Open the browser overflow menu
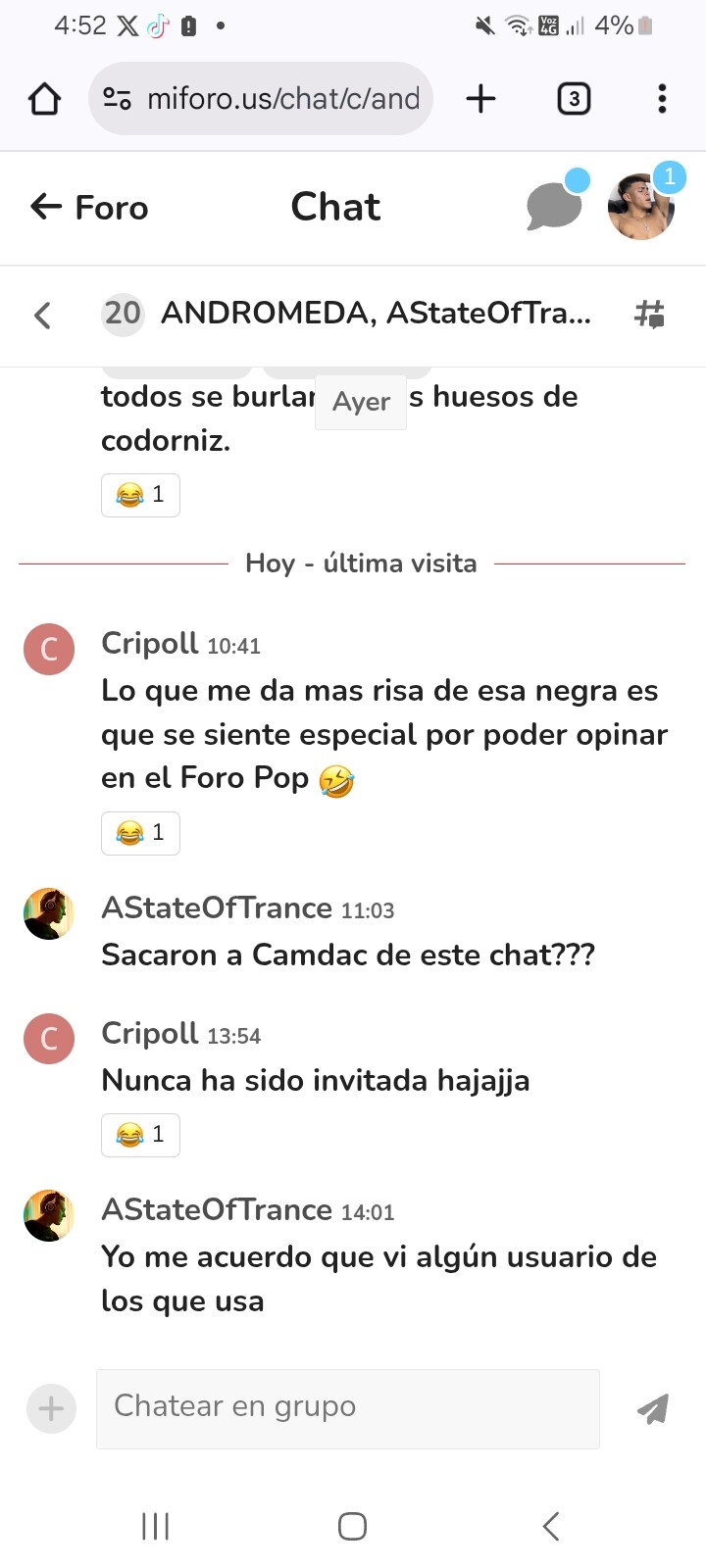Image resolution: width=706 pixels, height=1568 pixels. pyautogui.click(x=663, y=98)
